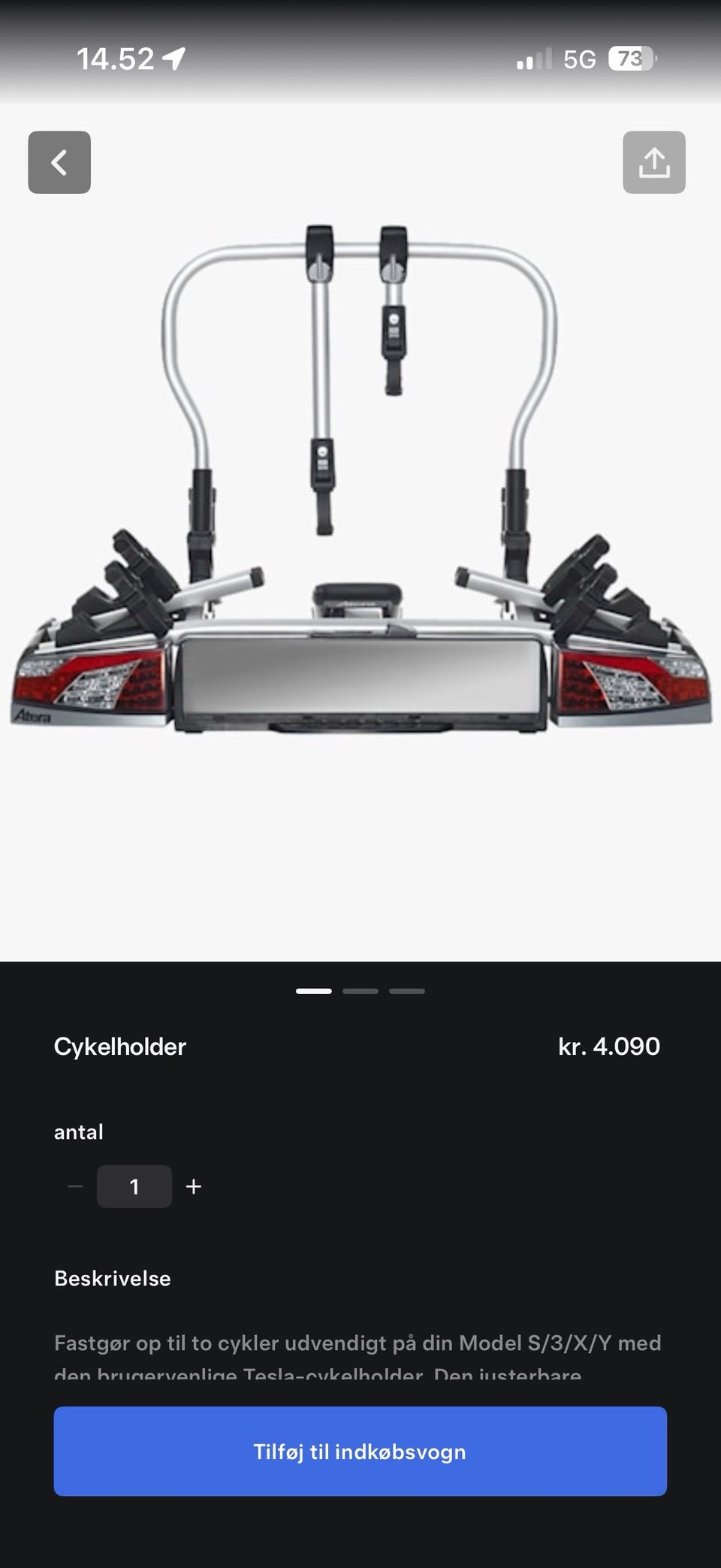The width and height of the screenshot is (721, 1568).
Task: Tap the location arrow in status bar
Action: pyautogui.click(x=174, y=57)
